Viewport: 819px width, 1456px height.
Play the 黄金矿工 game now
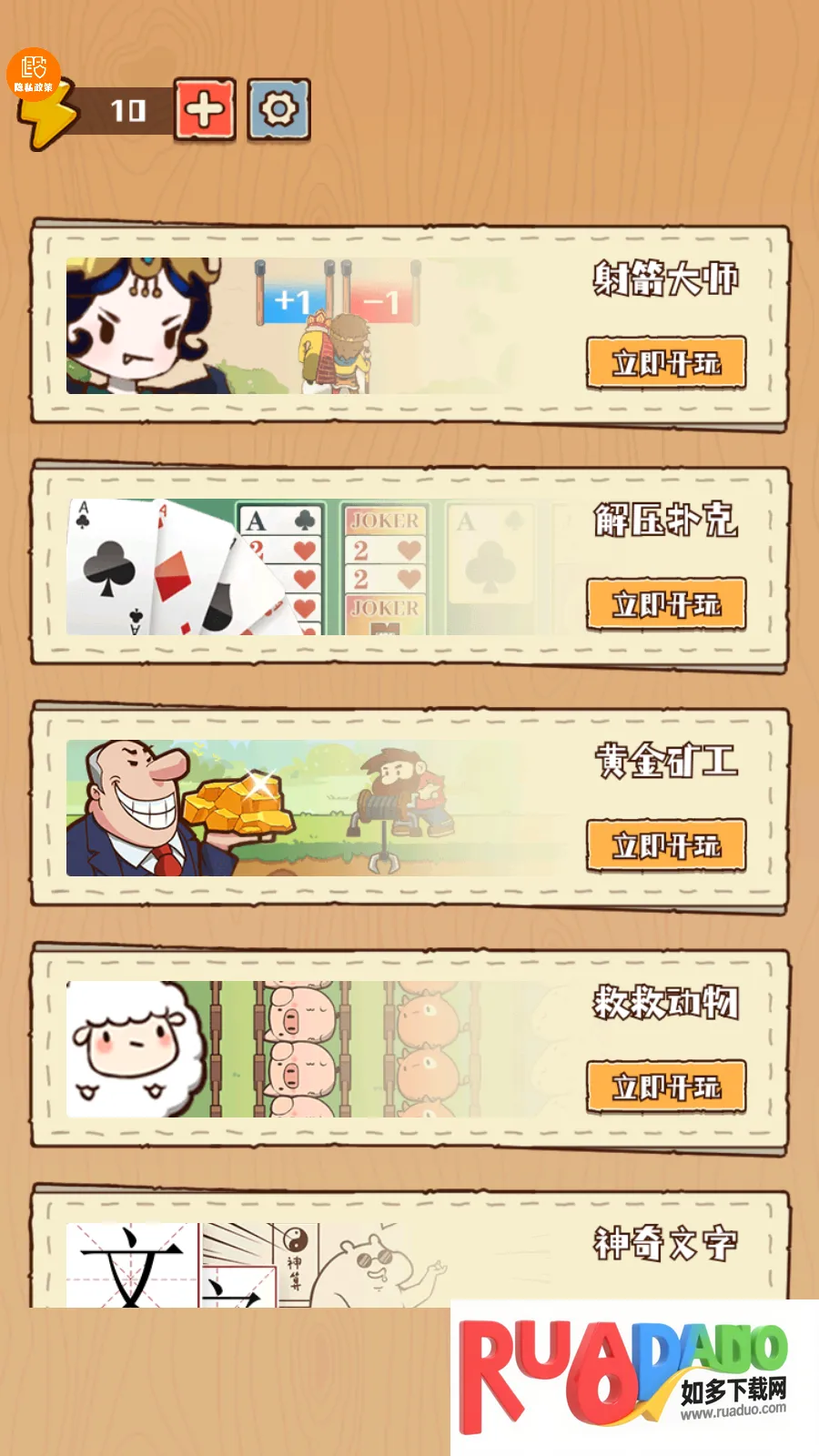[666, 845]
